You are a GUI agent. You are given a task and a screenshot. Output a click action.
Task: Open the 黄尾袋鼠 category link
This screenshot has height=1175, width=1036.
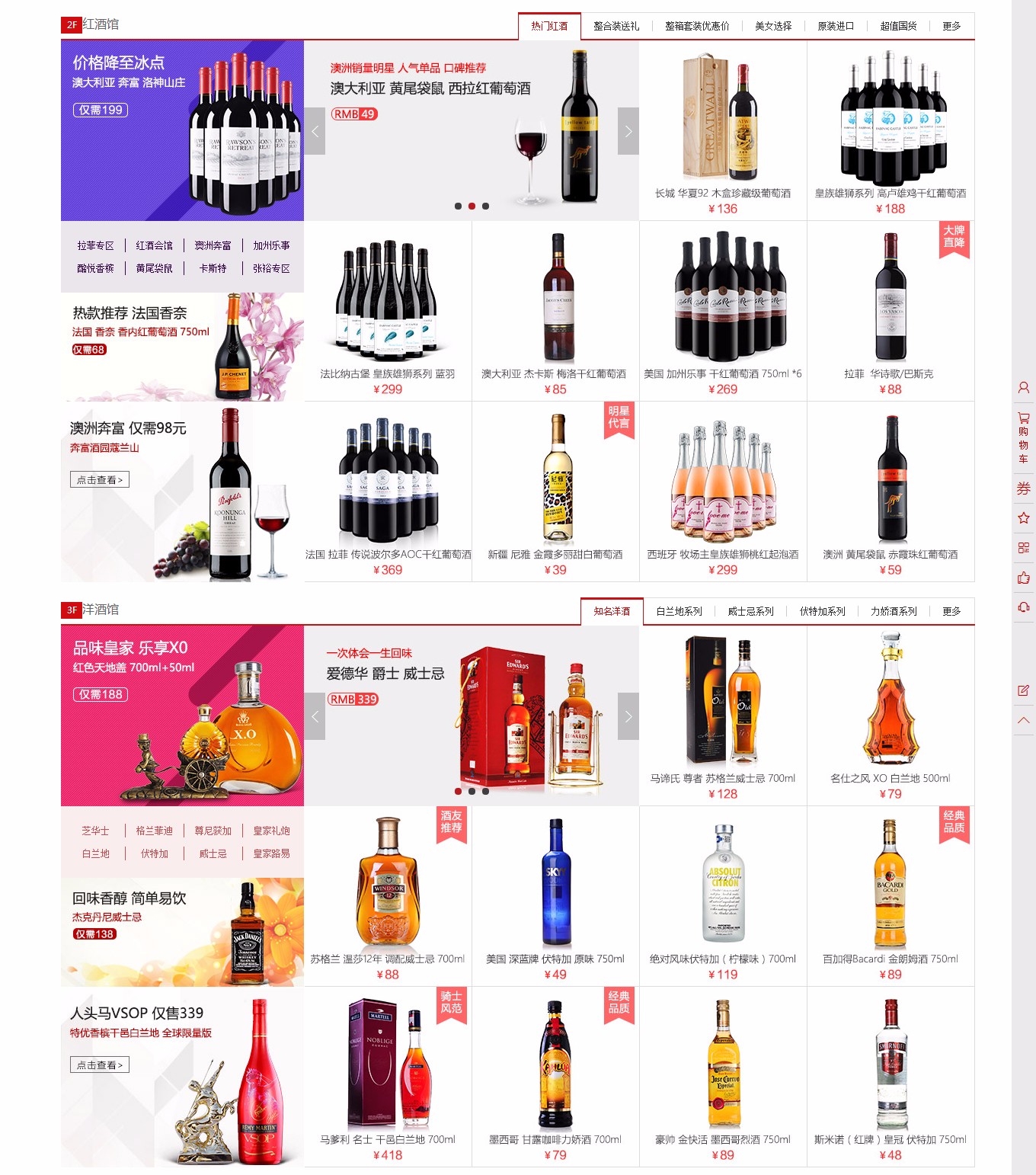pos(154,268)
